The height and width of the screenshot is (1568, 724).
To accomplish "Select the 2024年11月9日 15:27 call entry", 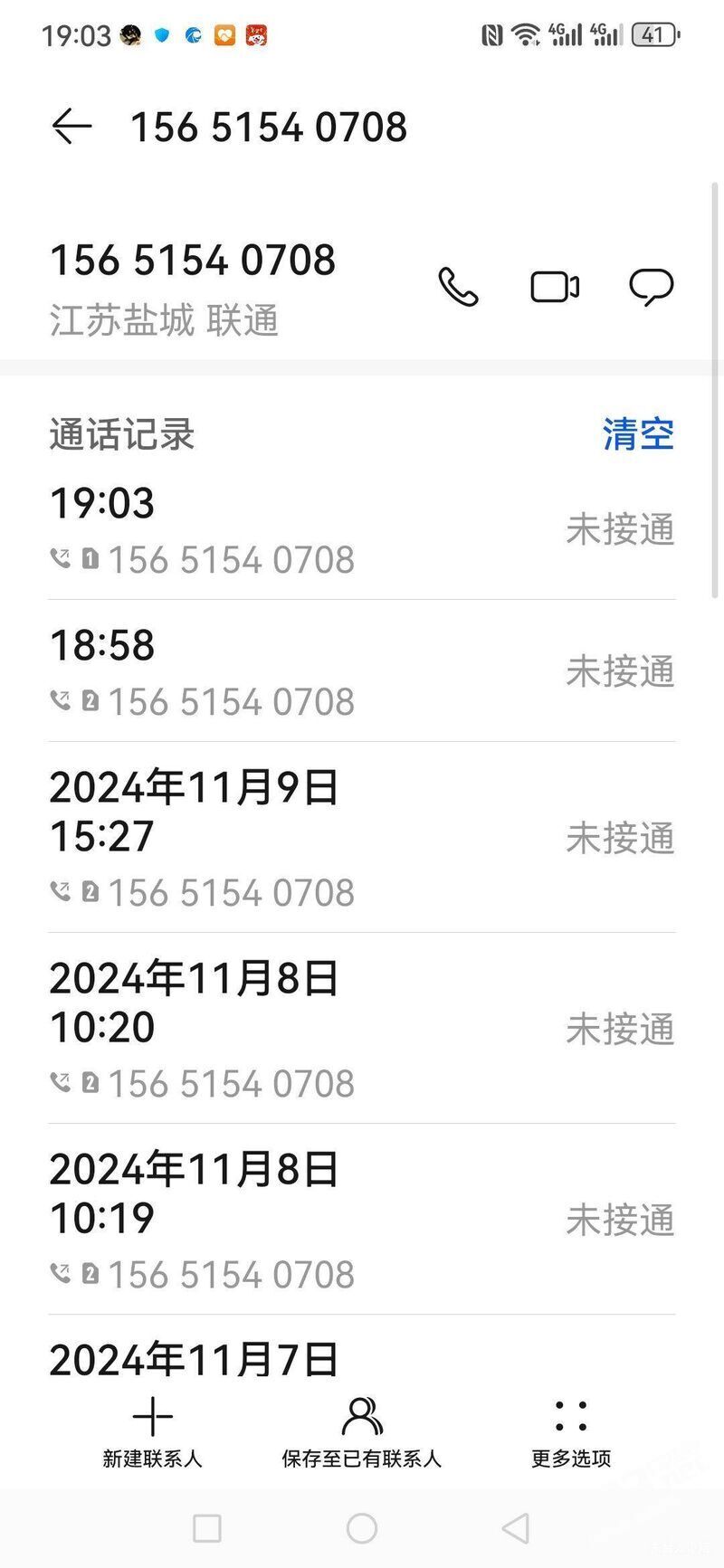I will (x=362, y=838).
